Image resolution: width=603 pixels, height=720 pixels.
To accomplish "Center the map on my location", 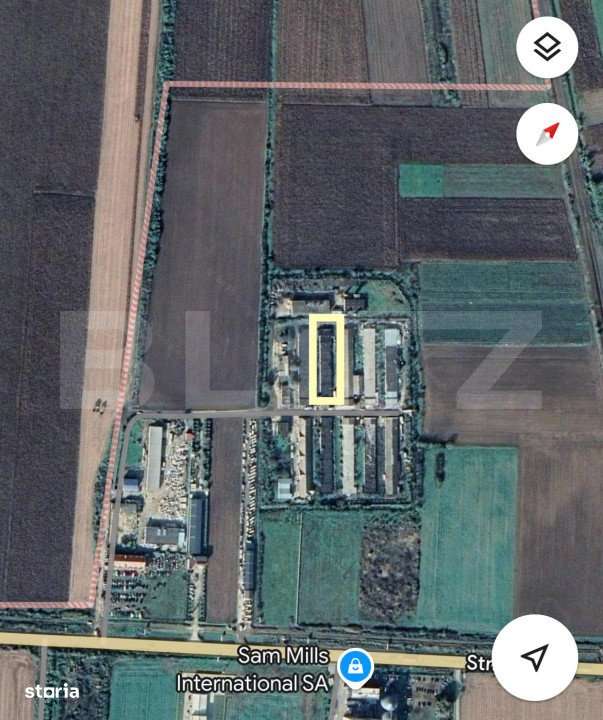I will coord(536,657).
